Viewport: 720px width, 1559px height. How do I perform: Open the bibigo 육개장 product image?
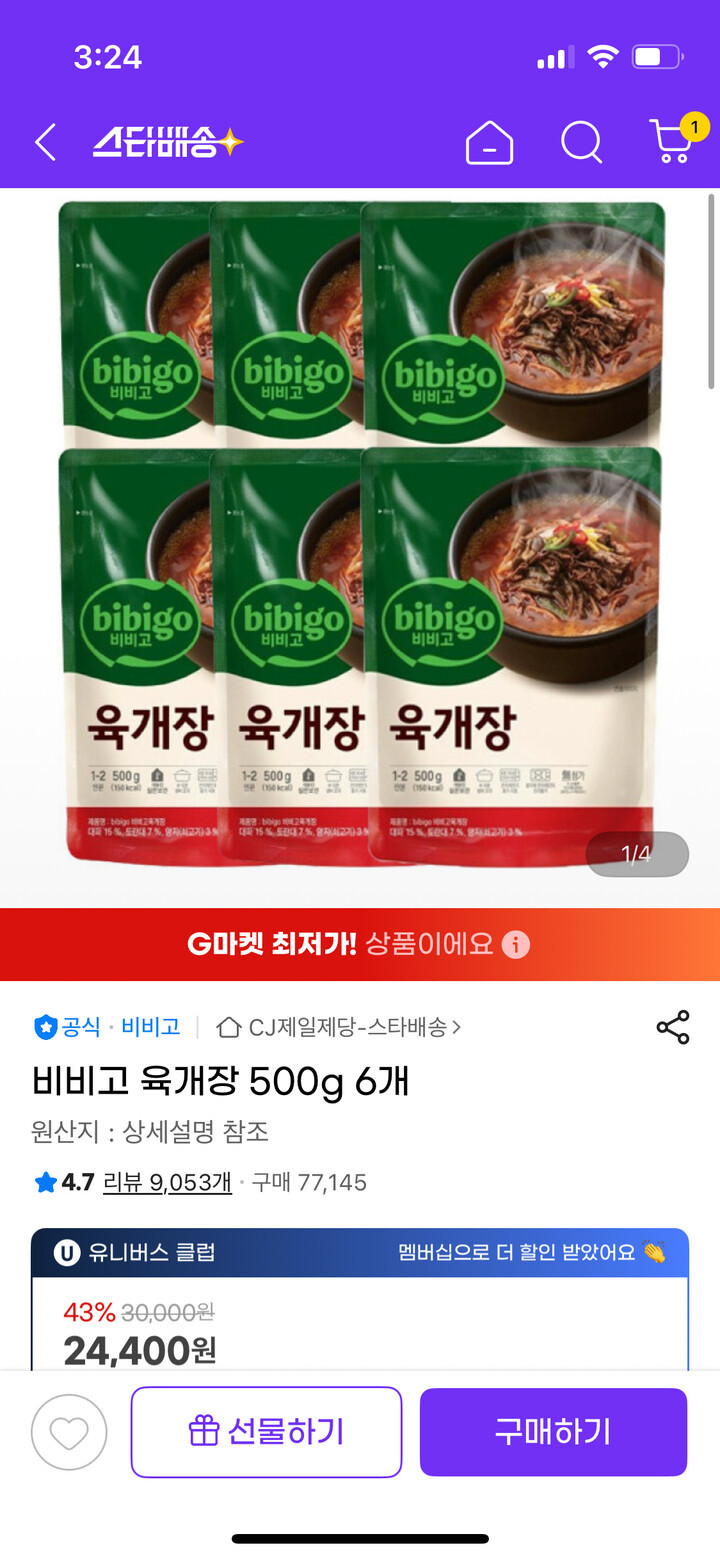point(360,530)
